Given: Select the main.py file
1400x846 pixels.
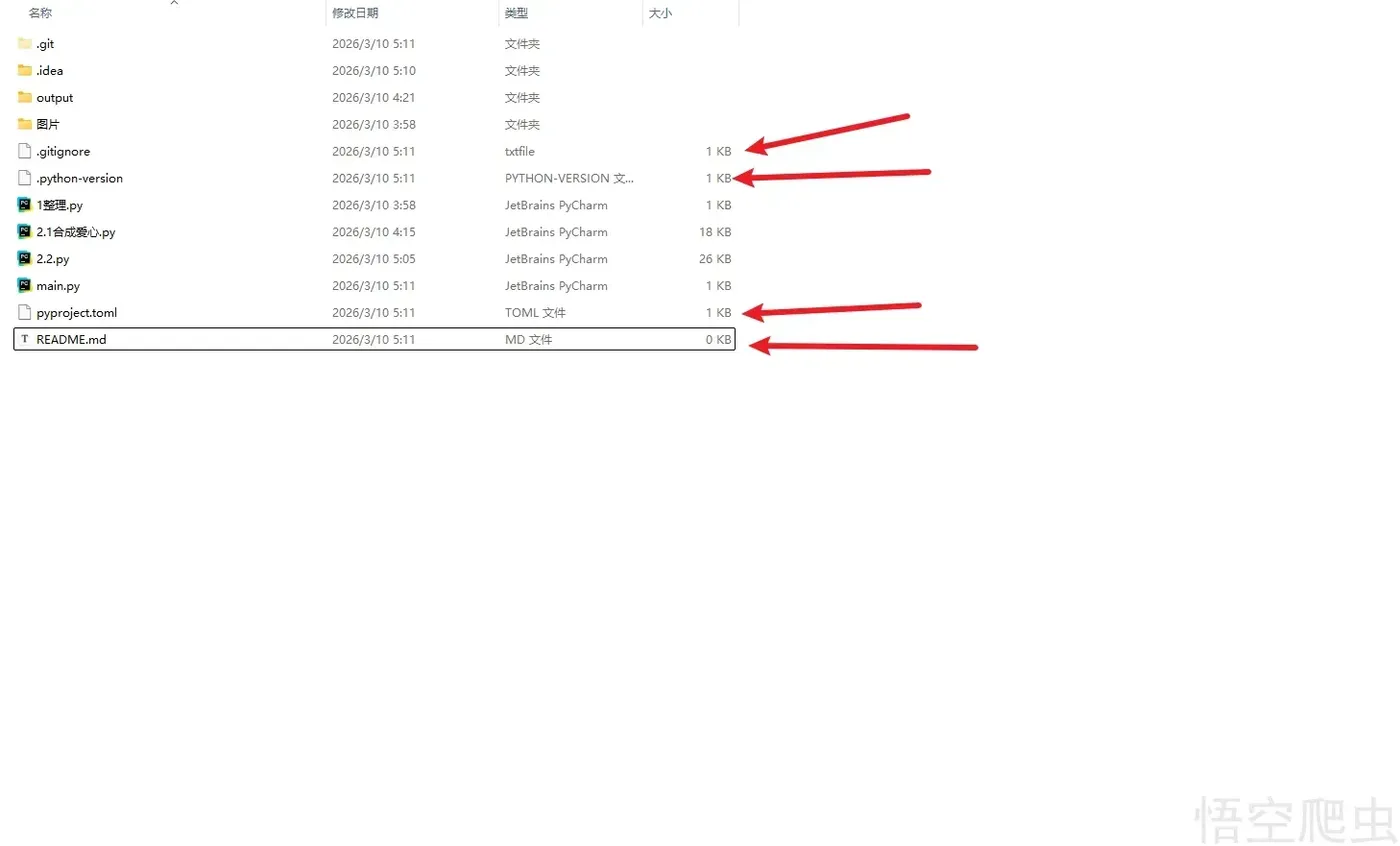Looking at the screenshot, I should pos(57,286).
